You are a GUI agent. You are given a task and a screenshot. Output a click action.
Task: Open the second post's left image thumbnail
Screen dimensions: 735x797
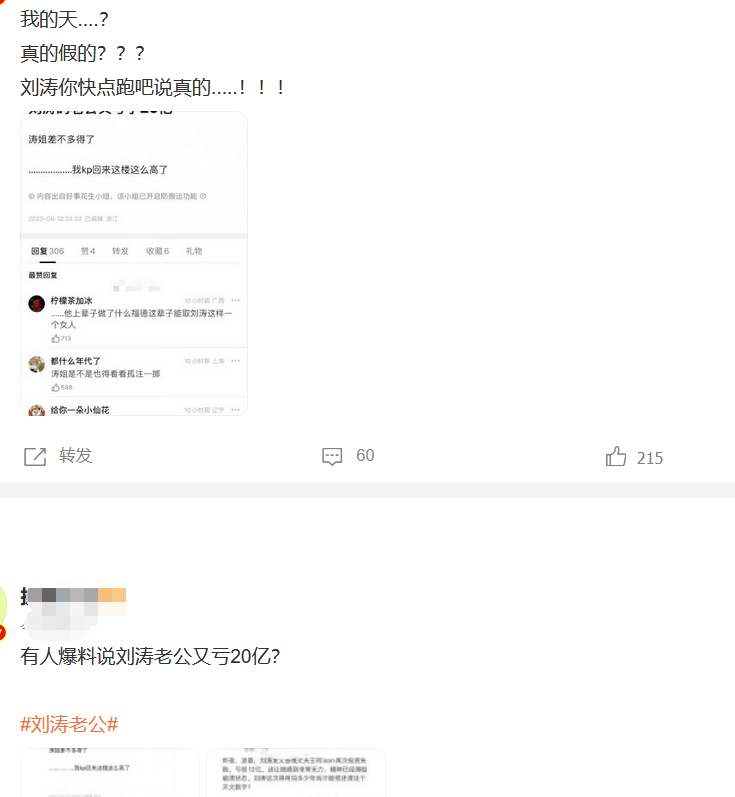110,773
